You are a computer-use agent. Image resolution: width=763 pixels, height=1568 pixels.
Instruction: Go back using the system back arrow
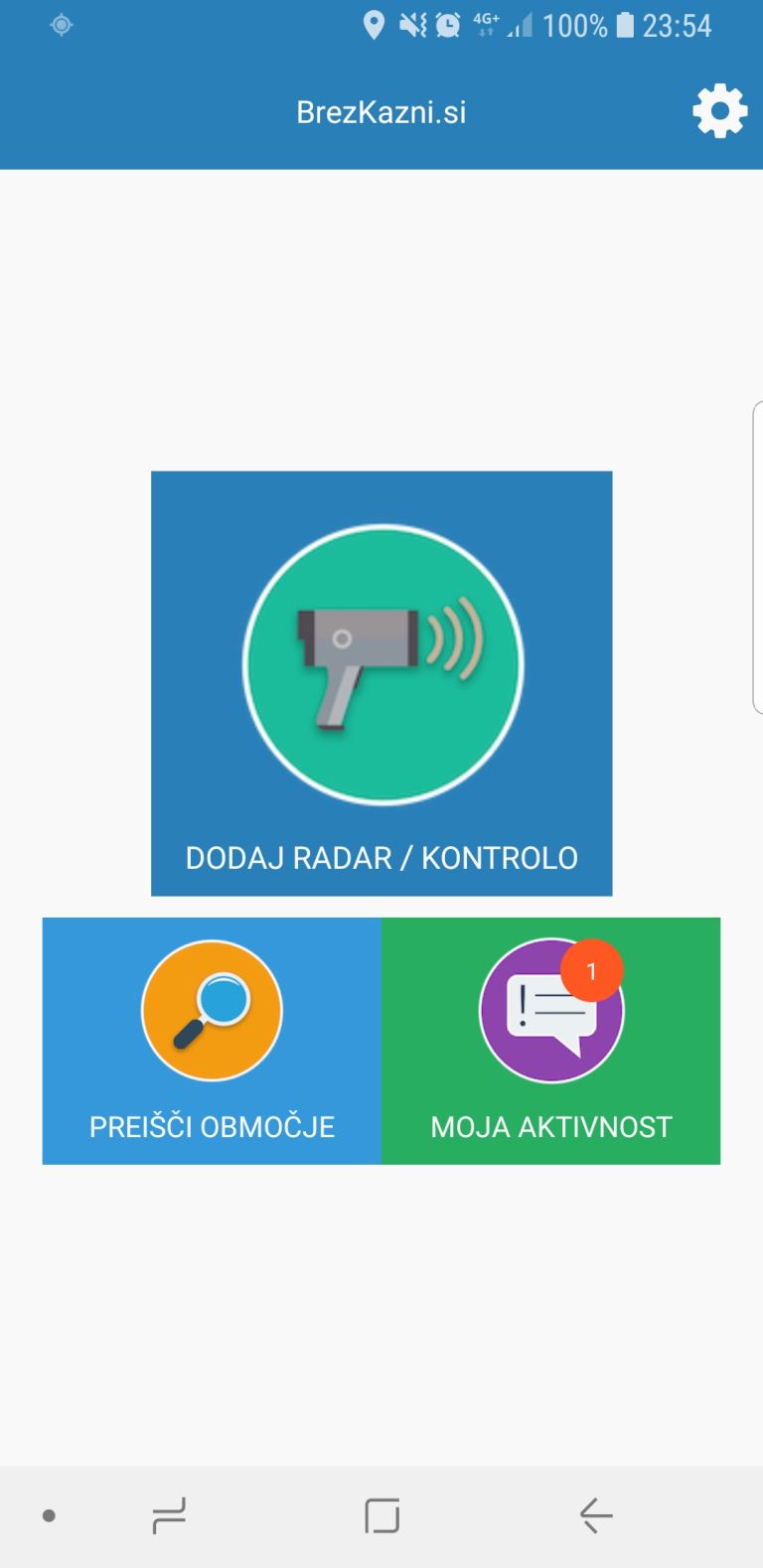point(595,1515)
